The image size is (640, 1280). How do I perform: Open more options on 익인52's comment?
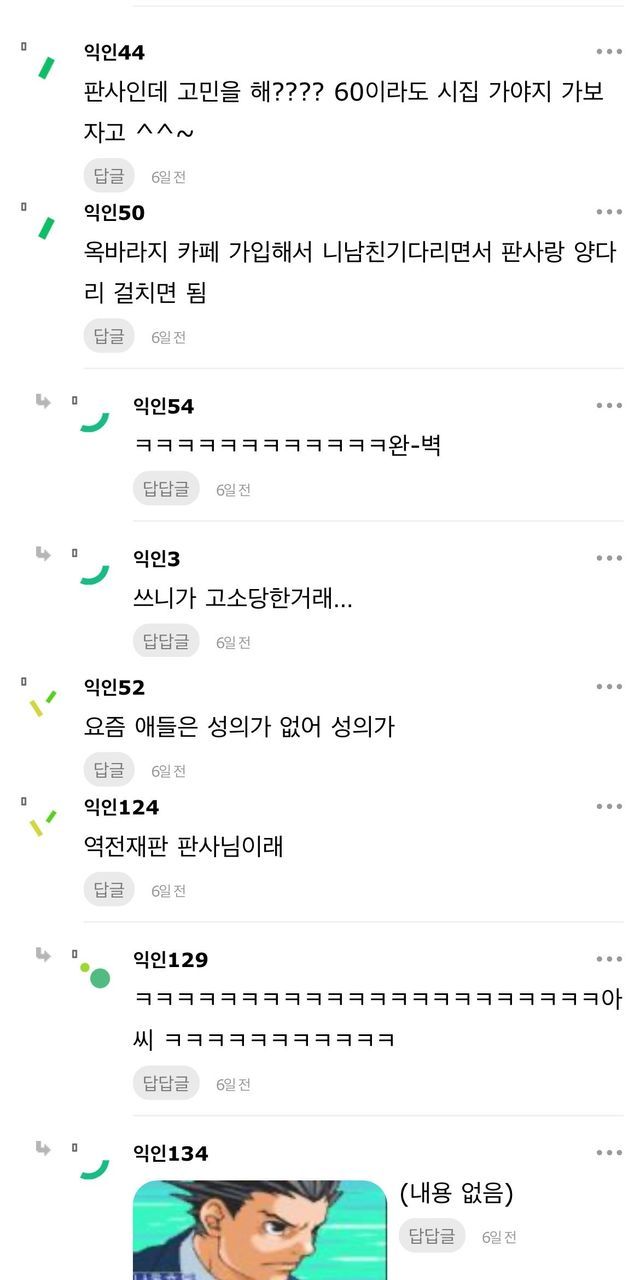pos(609,687)
